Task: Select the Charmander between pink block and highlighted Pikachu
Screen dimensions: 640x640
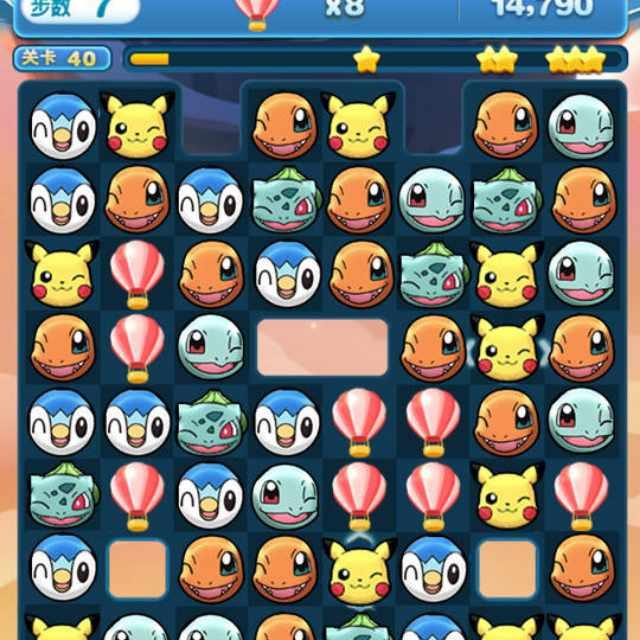Action: pyautogui.click(x=433, y=348)
